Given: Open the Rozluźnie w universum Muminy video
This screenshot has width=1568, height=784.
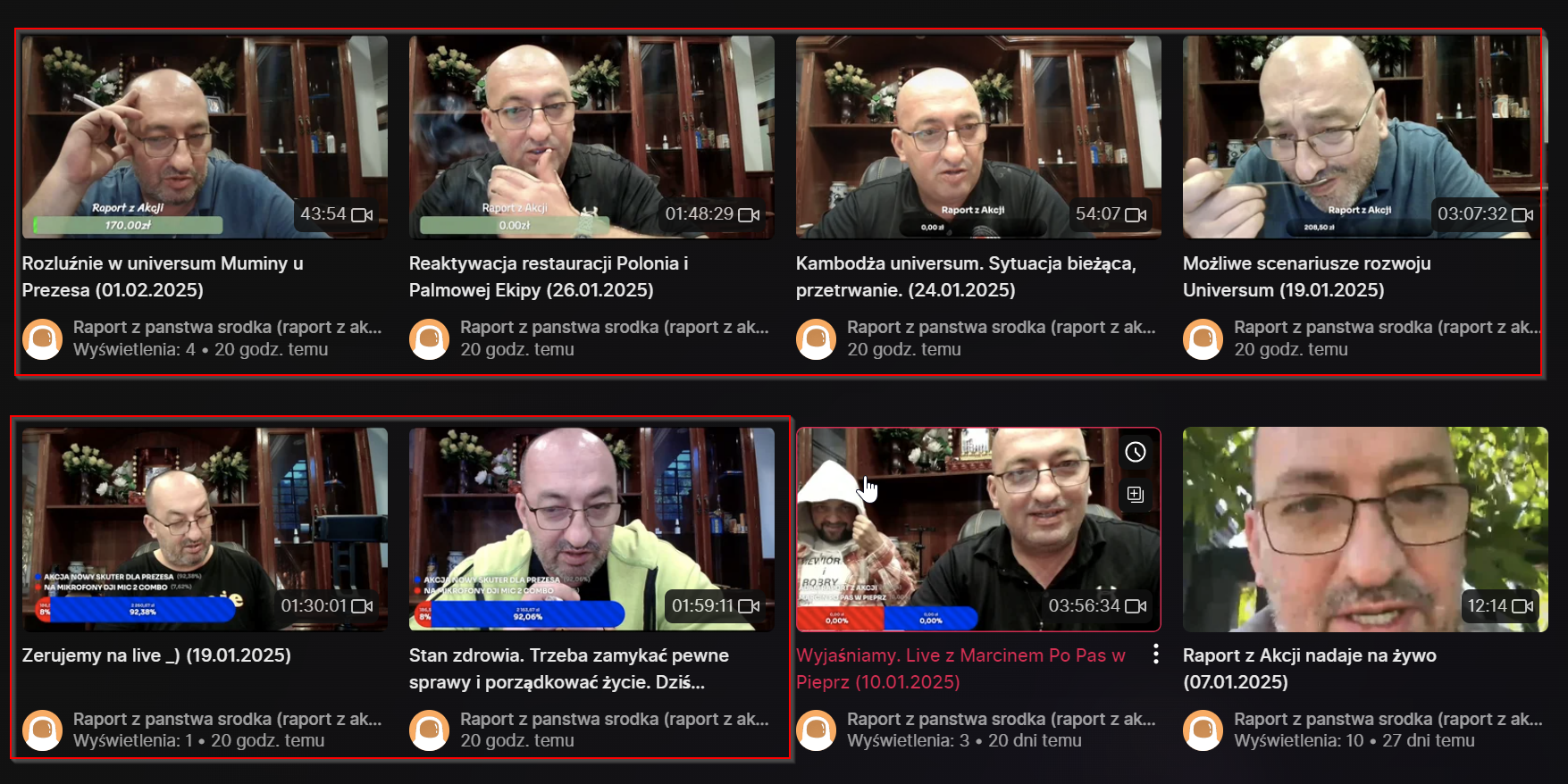Looking at the screenshot, I should click(x=205, y=137).
